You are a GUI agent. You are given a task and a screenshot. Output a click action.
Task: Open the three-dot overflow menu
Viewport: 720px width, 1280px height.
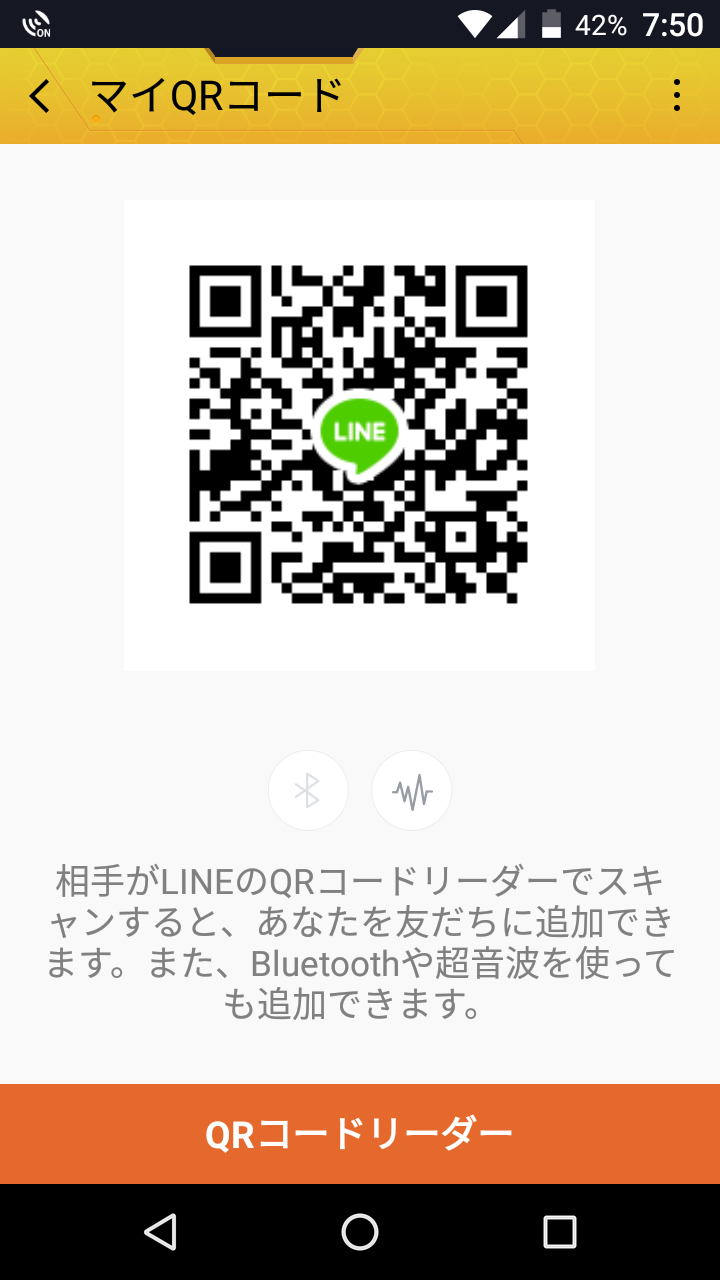(677, 96)
